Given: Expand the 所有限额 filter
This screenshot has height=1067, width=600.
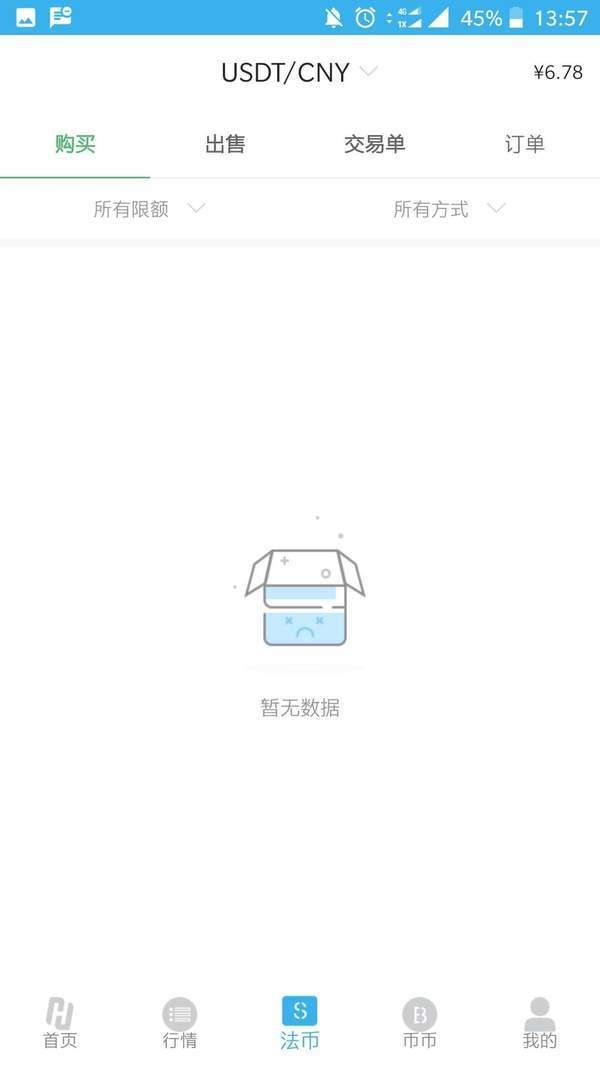Looking at the screenshot, I should (x=149, y=209).
